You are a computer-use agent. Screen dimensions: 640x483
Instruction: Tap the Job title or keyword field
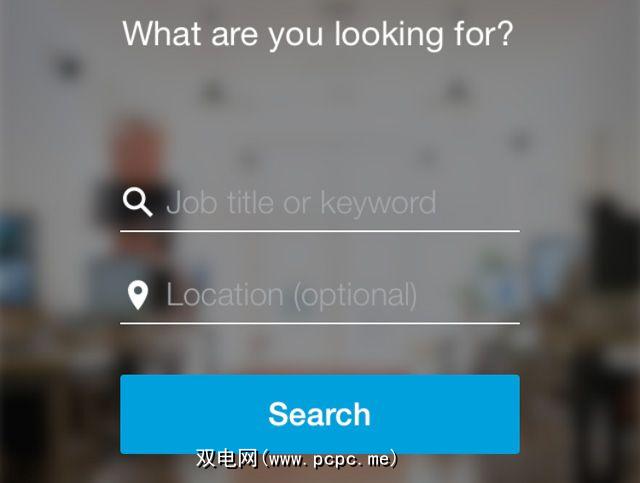[320, 204]
